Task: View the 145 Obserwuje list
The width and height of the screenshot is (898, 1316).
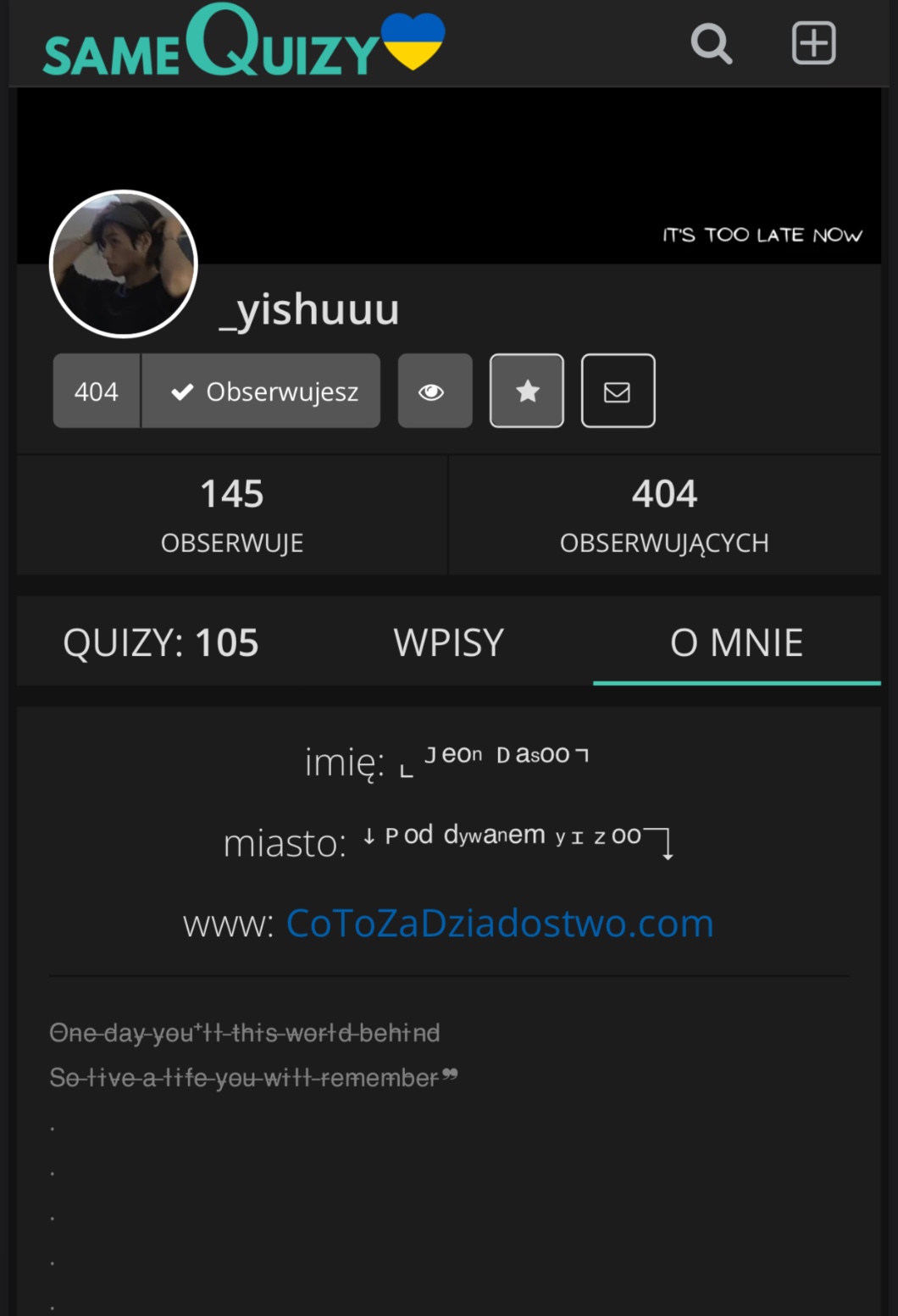Action: pos(232,515)
